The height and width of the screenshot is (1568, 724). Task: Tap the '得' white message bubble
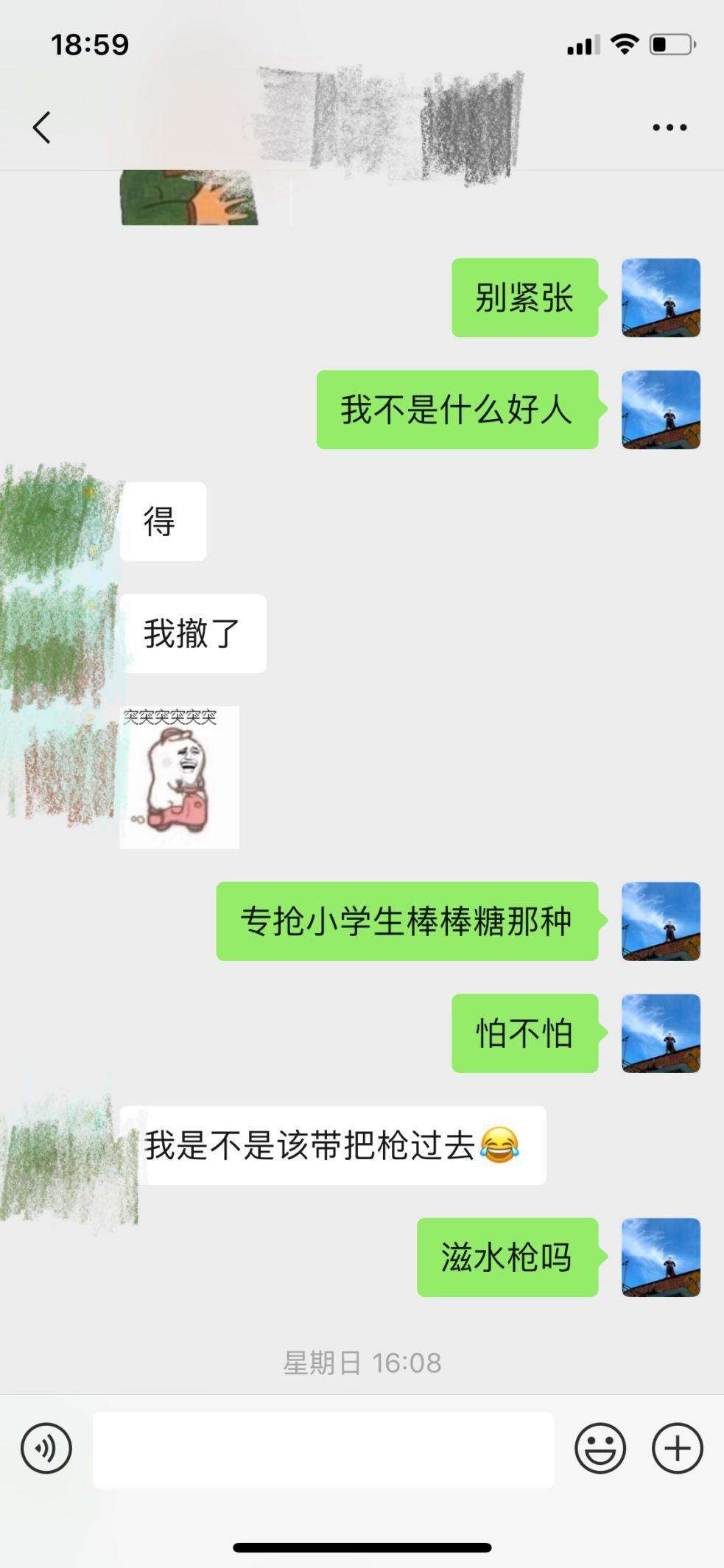coord(162,521)
